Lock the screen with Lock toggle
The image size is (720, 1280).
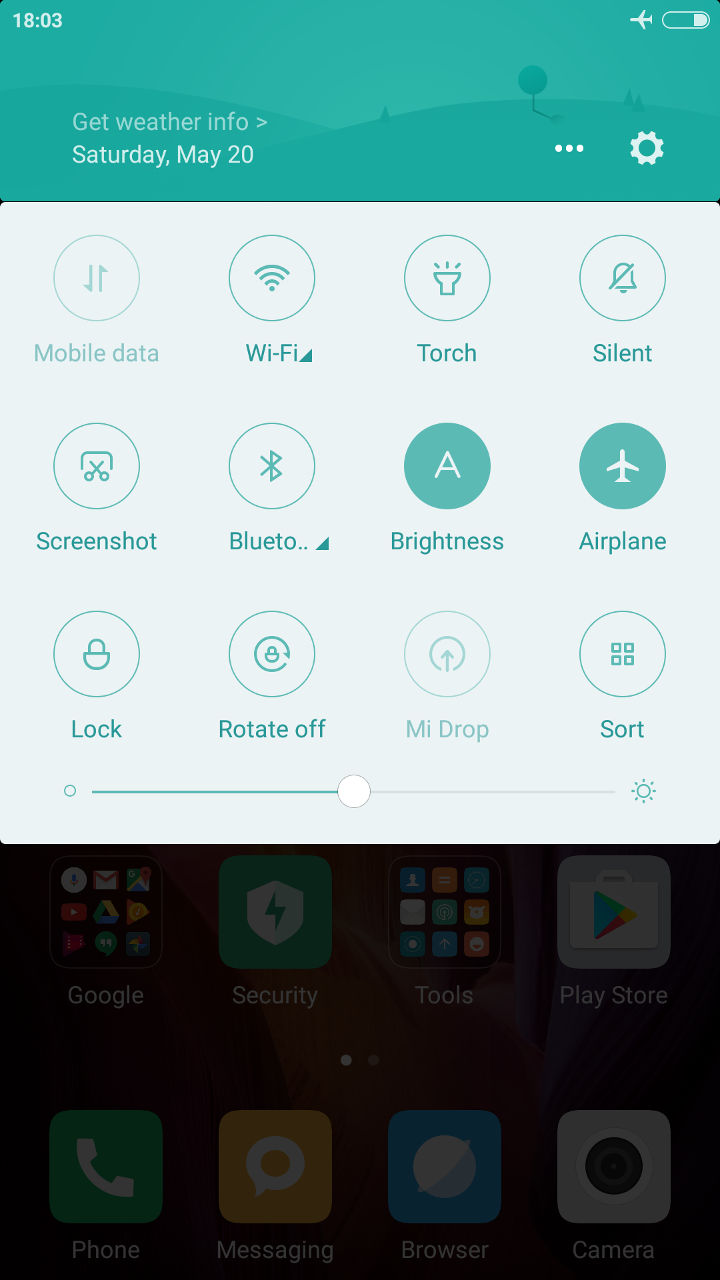pos(96,654)
